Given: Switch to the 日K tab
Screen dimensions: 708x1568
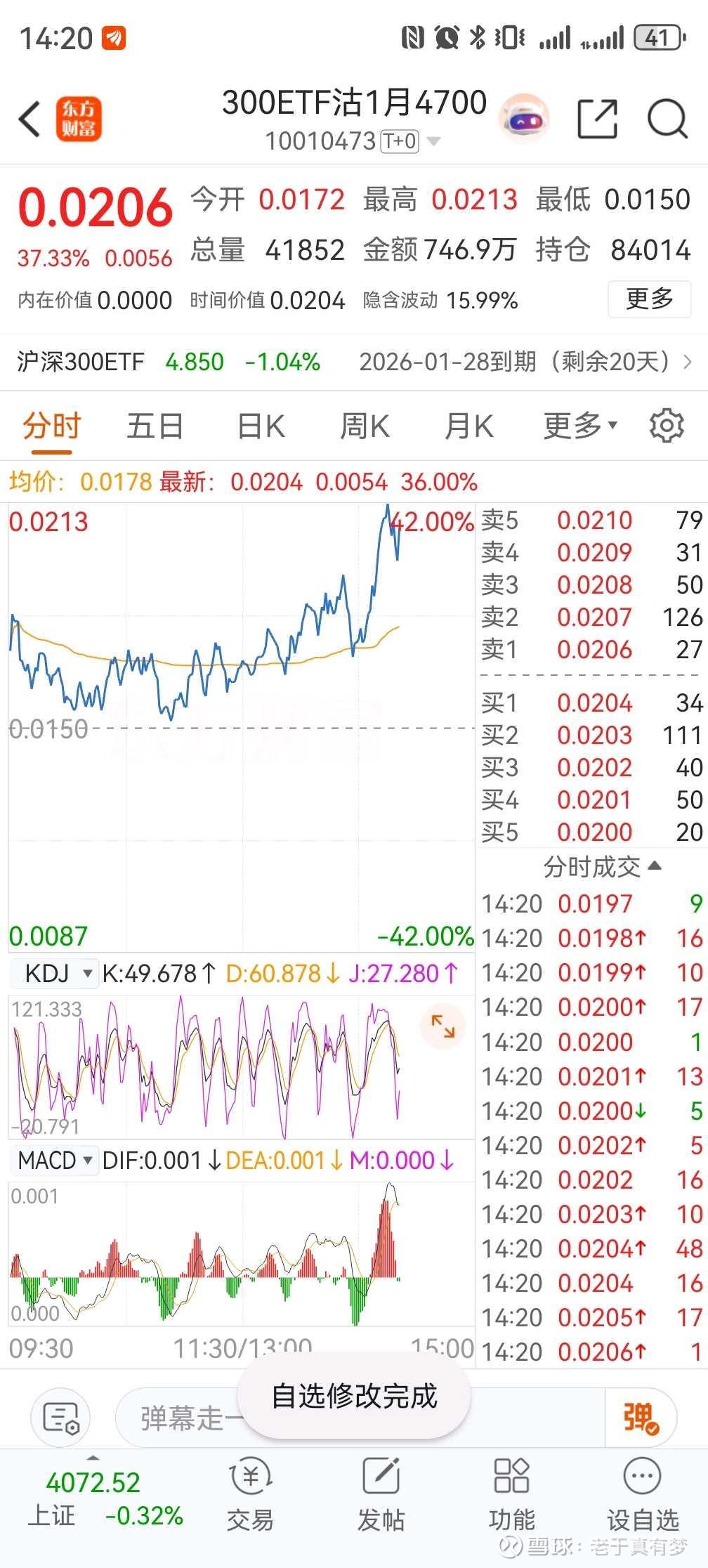Looking at the screenshot, I should pos(260,424).
